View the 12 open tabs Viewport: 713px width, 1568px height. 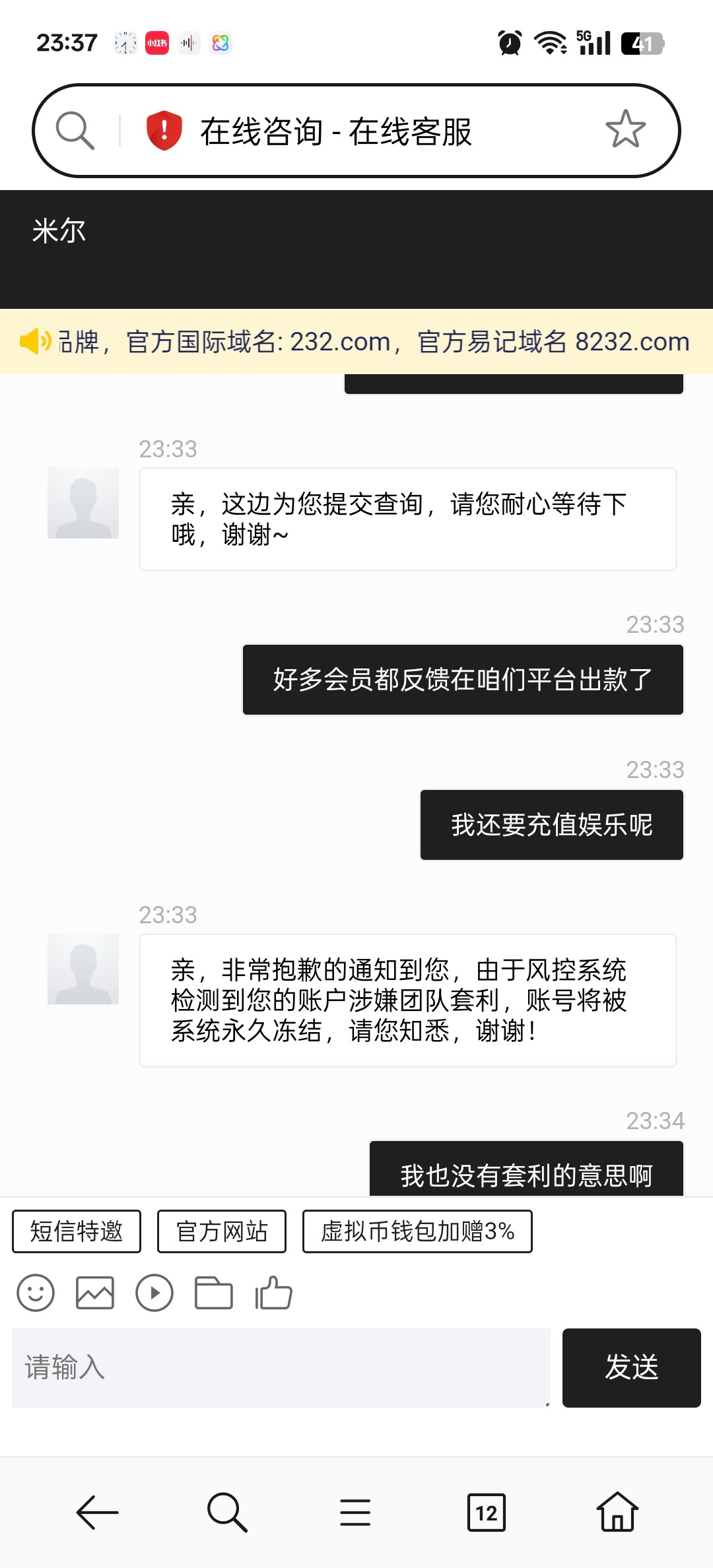click(x=487, y=1512)
